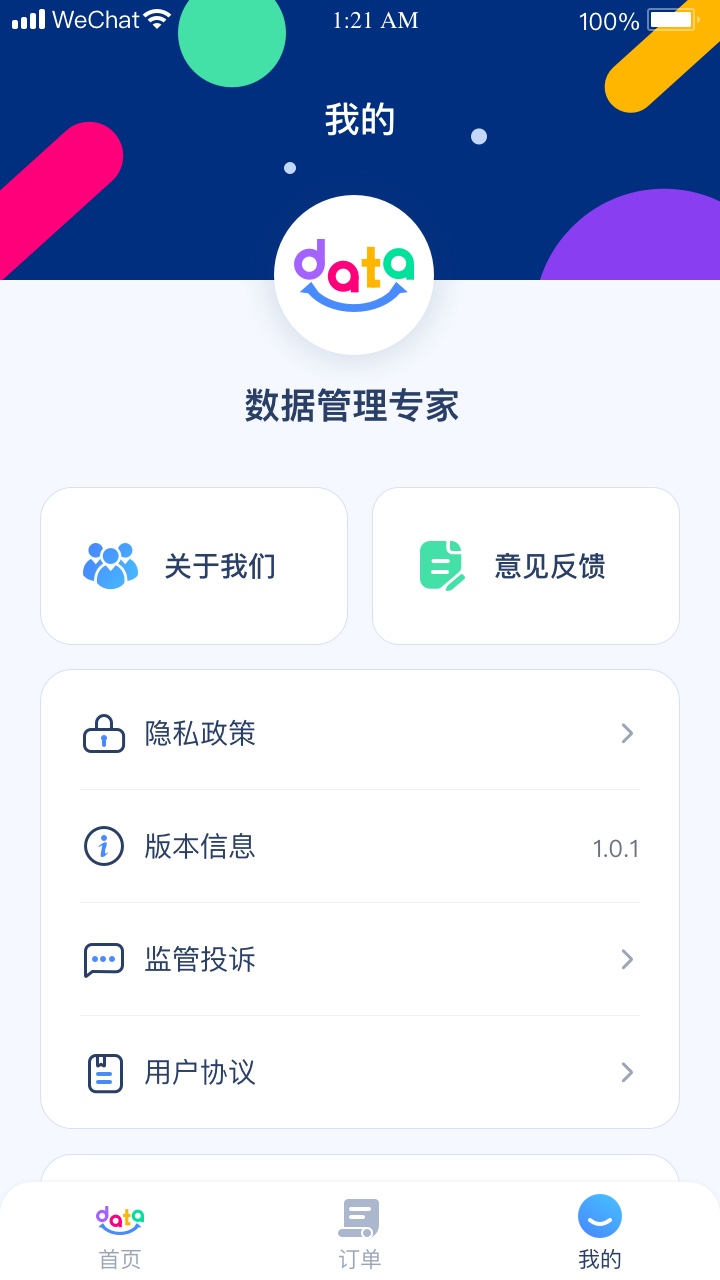Image resolution: width=720 pixels, height=1280 pixels.
Task: Select the padlock icon beside 隐私政策
Action: (104, 733)
